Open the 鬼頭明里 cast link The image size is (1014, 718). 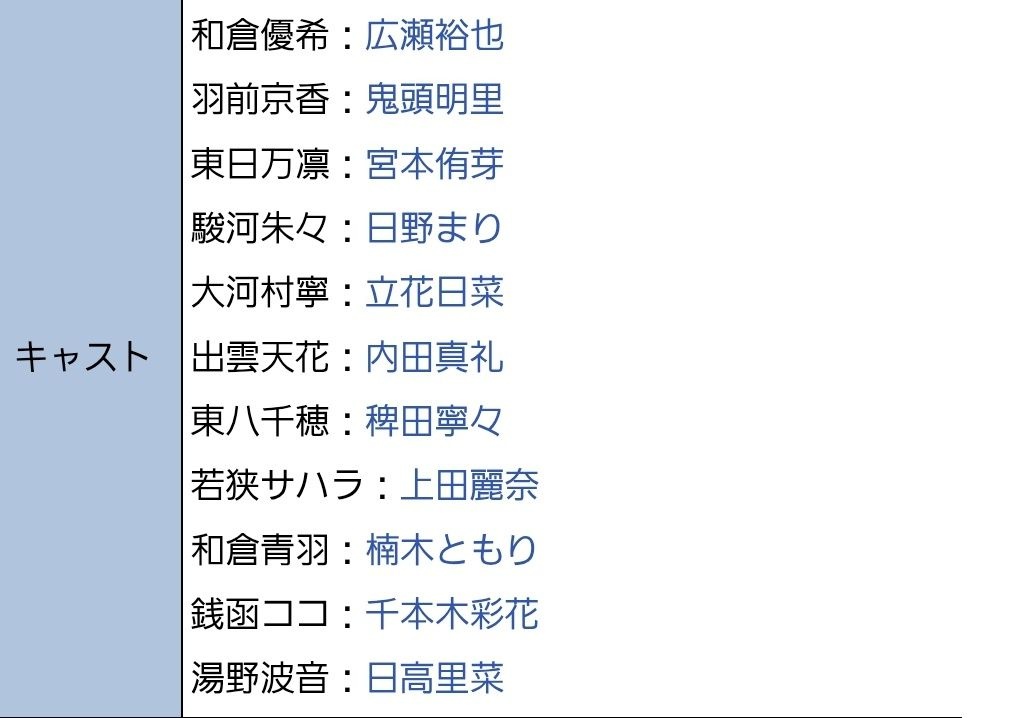point(434,100)
